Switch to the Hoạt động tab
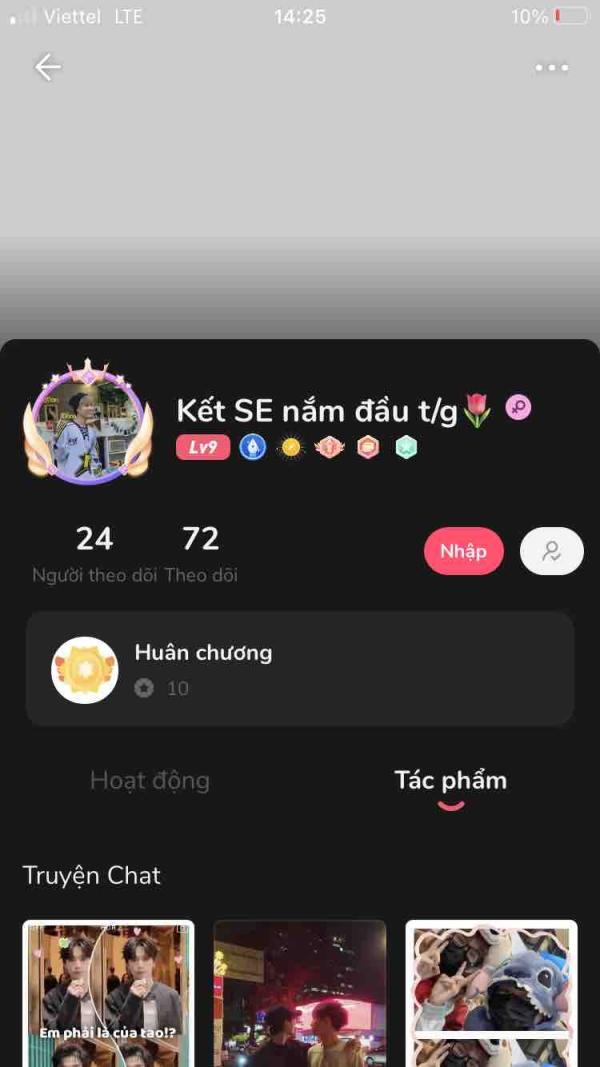The image size is (600, 1067). (x=150, y=781)
